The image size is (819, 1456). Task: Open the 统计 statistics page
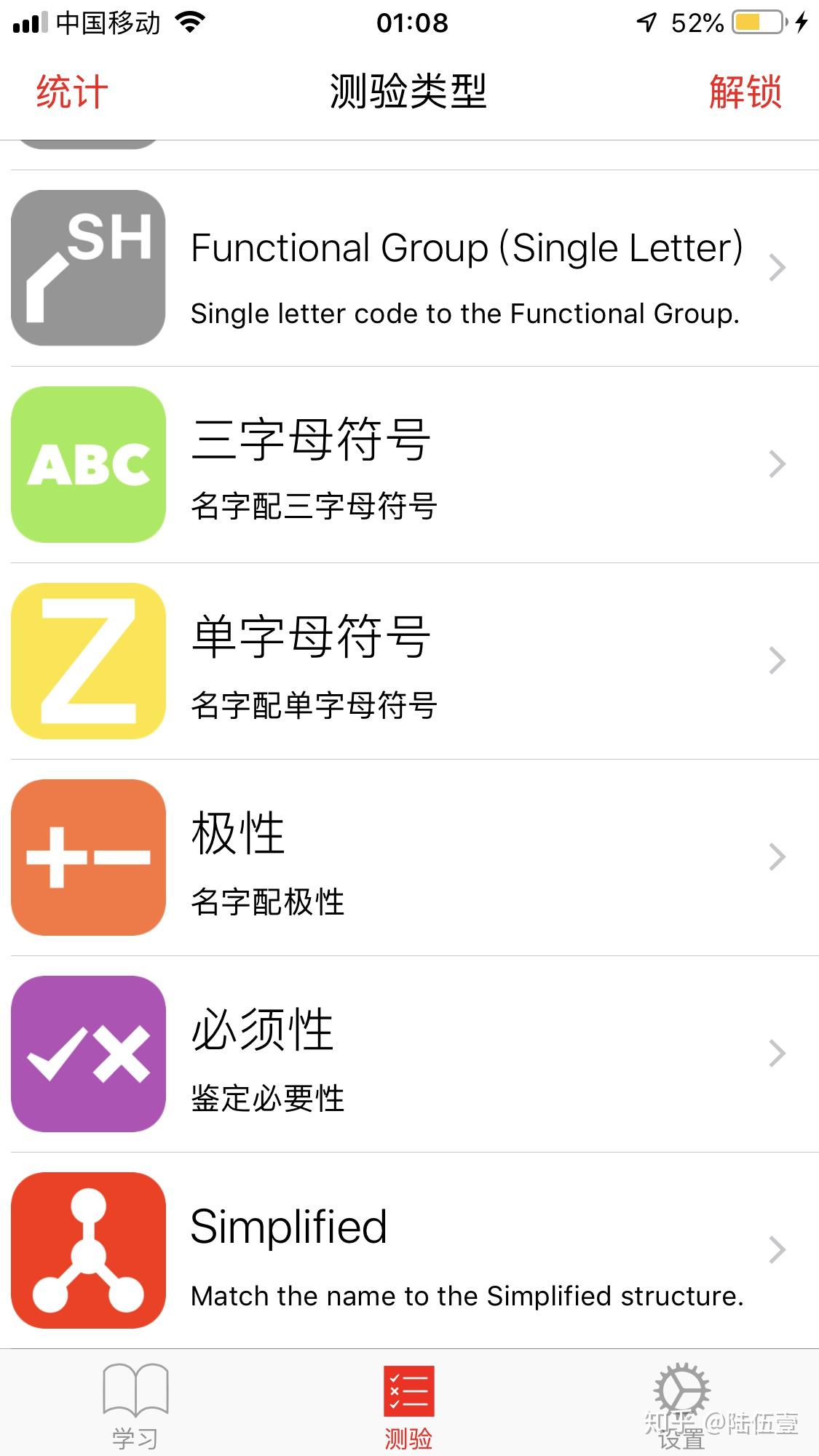tap(71, 92)
